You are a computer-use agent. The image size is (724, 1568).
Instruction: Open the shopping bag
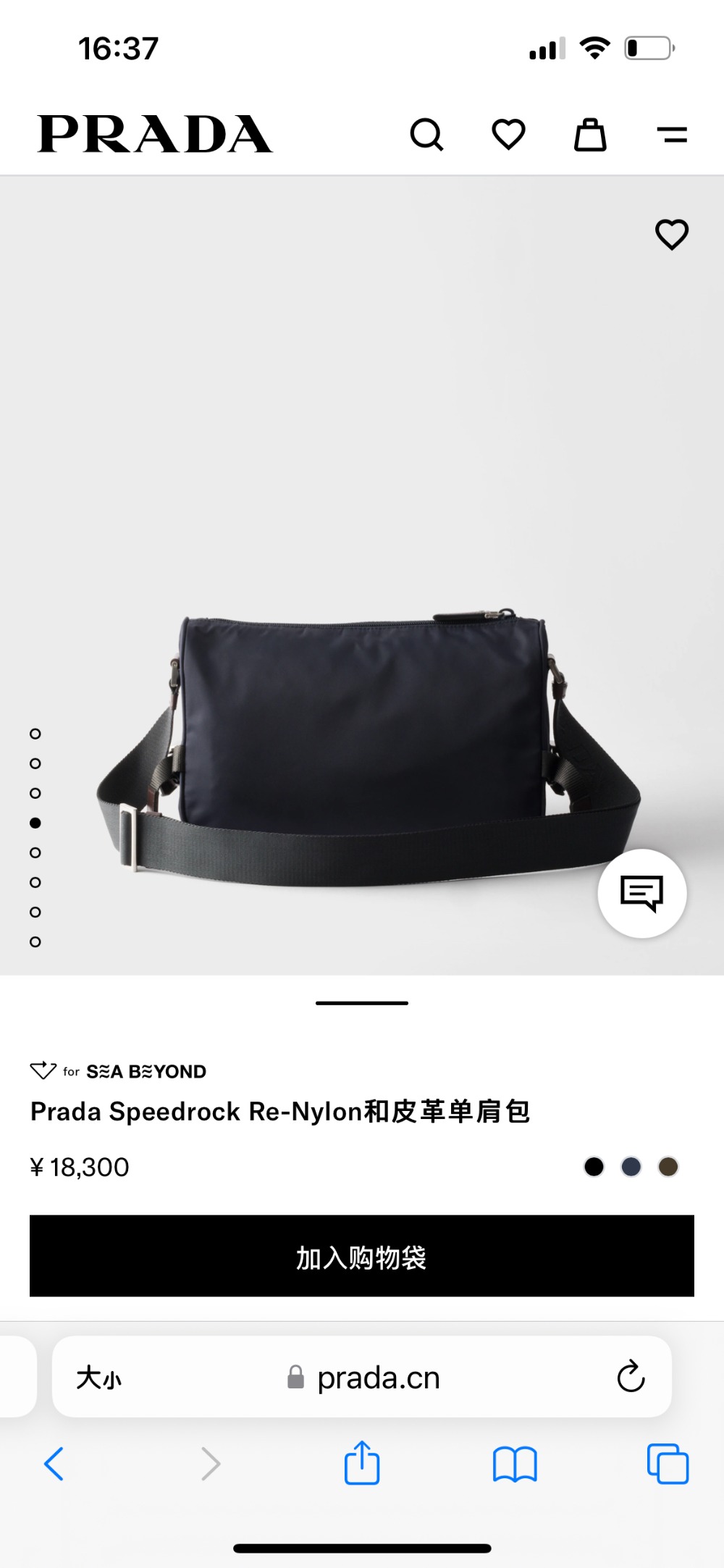tap(590, 135)
